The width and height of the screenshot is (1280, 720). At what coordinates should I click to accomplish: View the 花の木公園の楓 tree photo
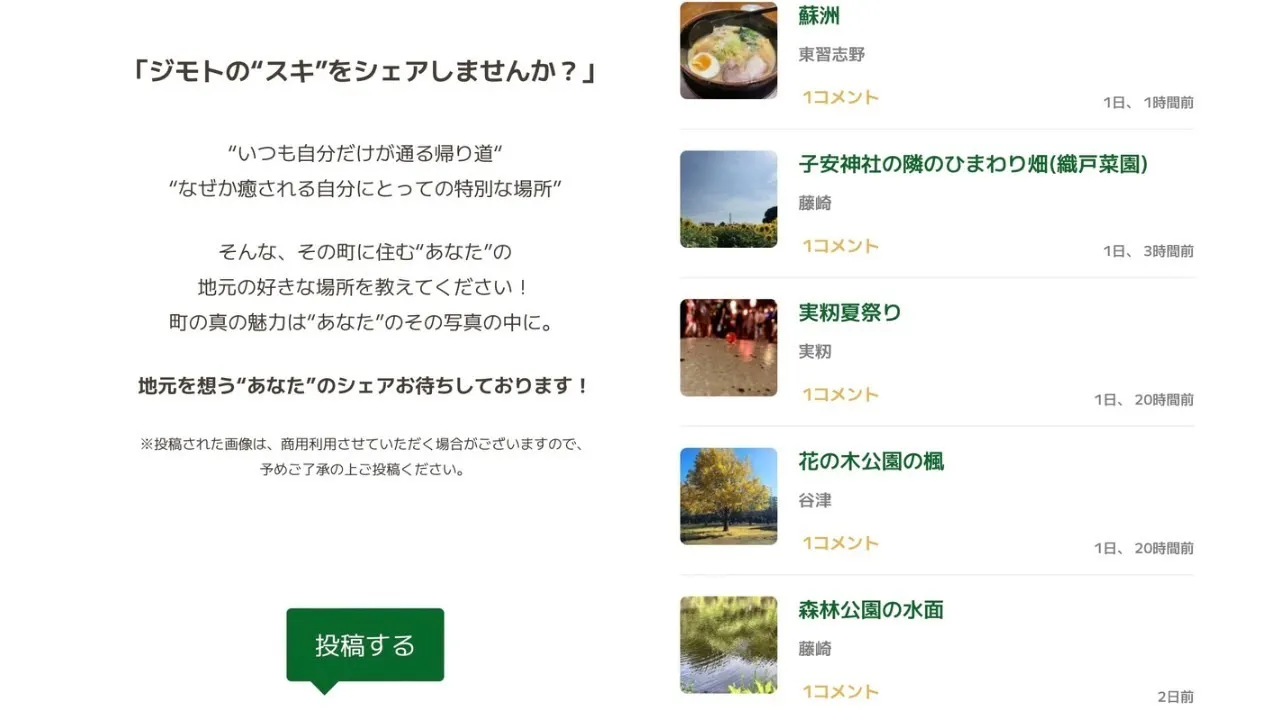point(728,496)
